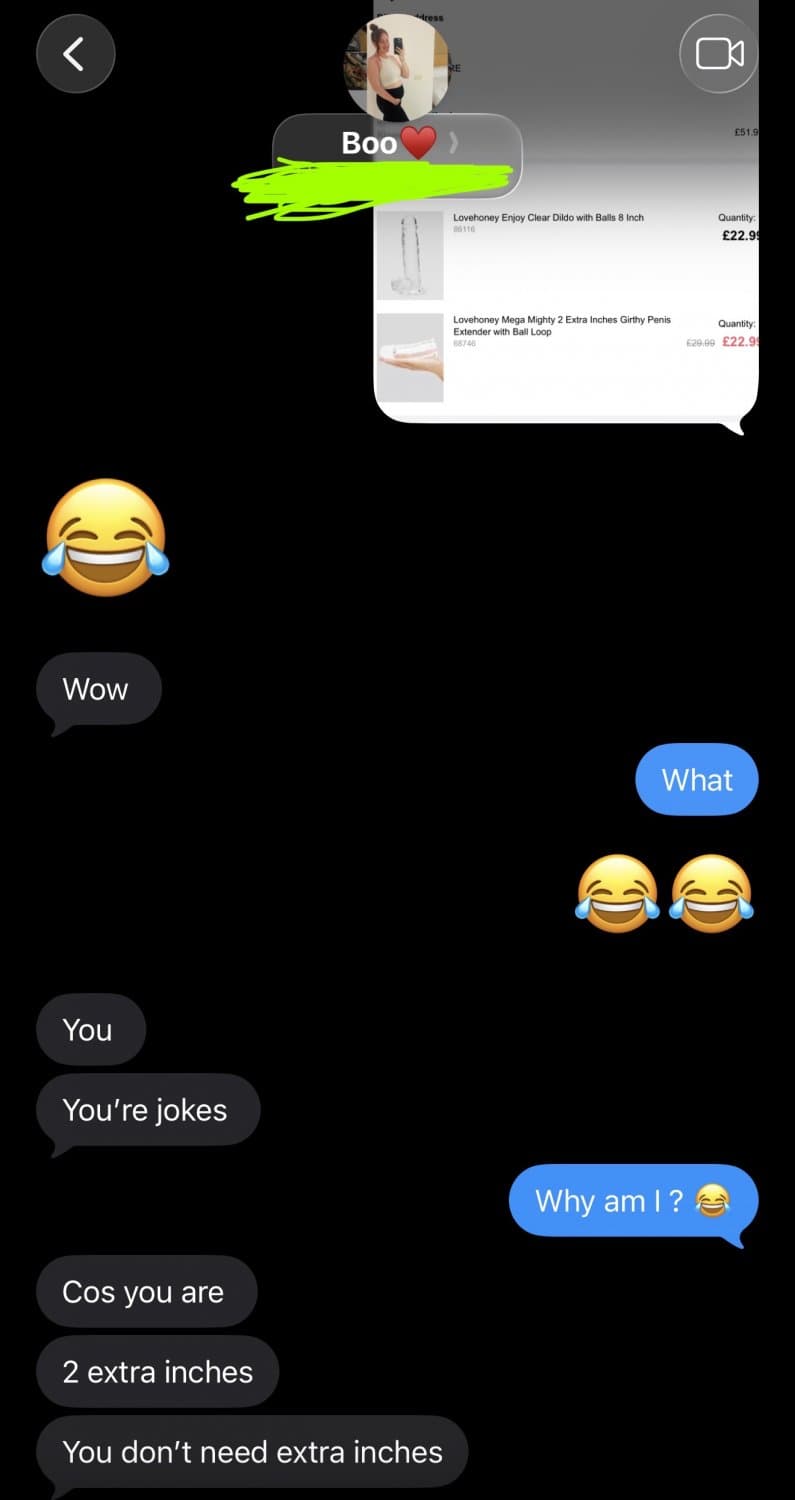Open the Boo contact details
The height and width of the screenshot is (1500, 795).
(396, 144)
